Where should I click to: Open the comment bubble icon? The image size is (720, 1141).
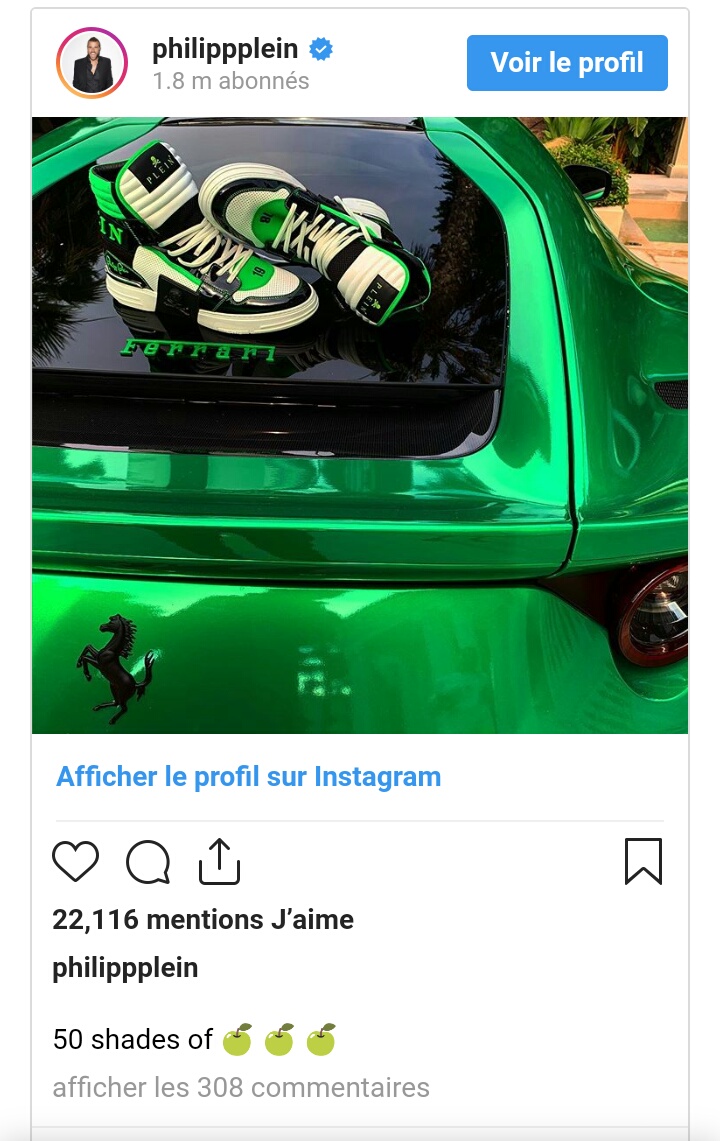148,862
